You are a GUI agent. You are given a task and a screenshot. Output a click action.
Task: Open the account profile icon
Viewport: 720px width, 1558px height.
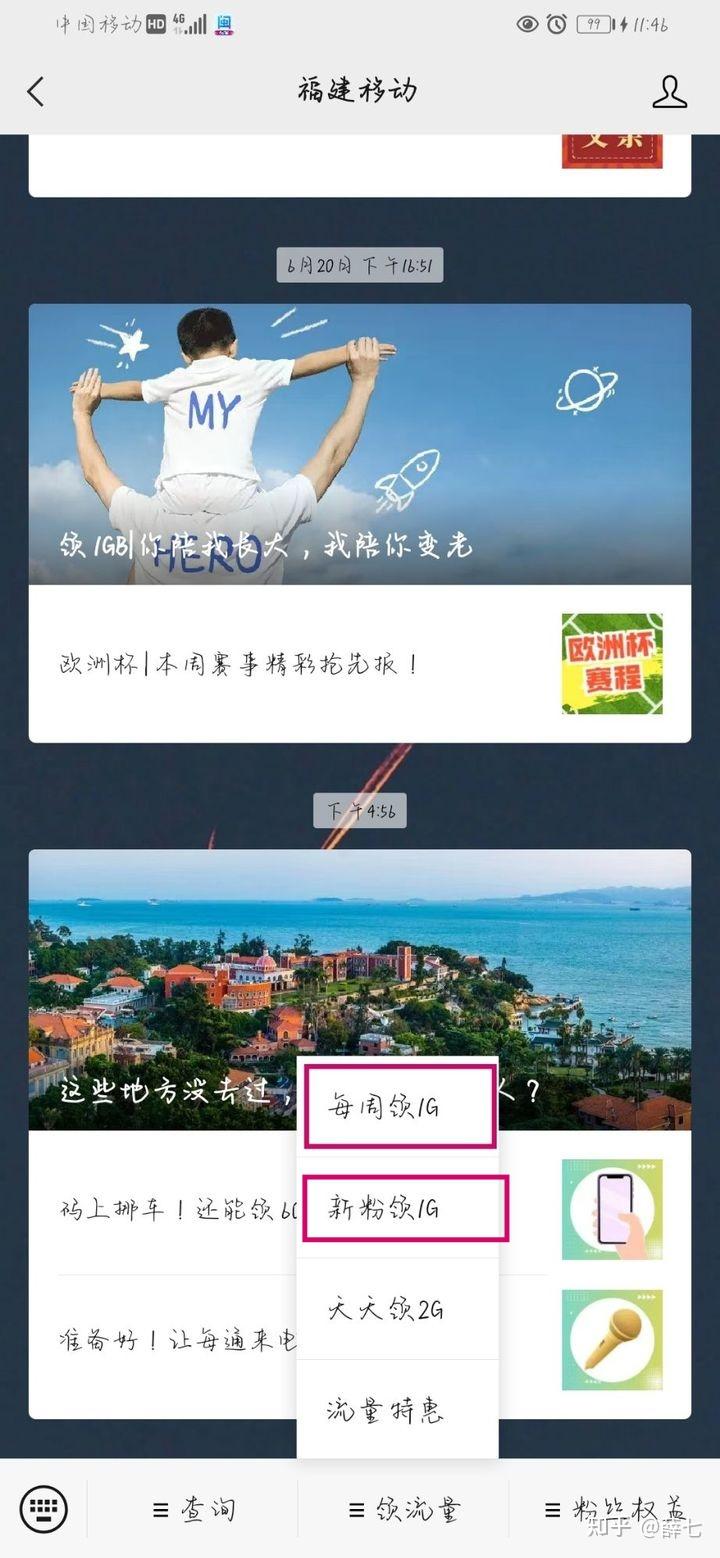tap(669, 91)
